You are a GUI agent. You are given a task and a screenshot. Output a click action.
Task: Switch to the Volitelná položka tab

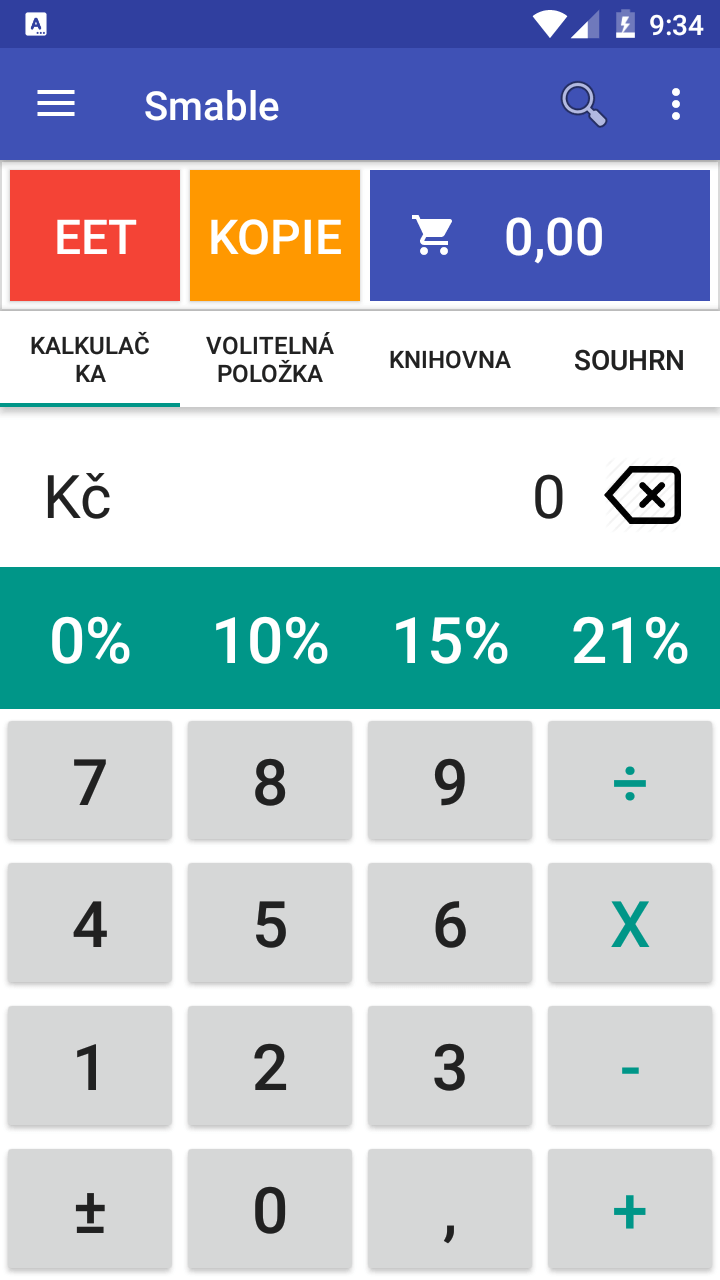(270, 360)
